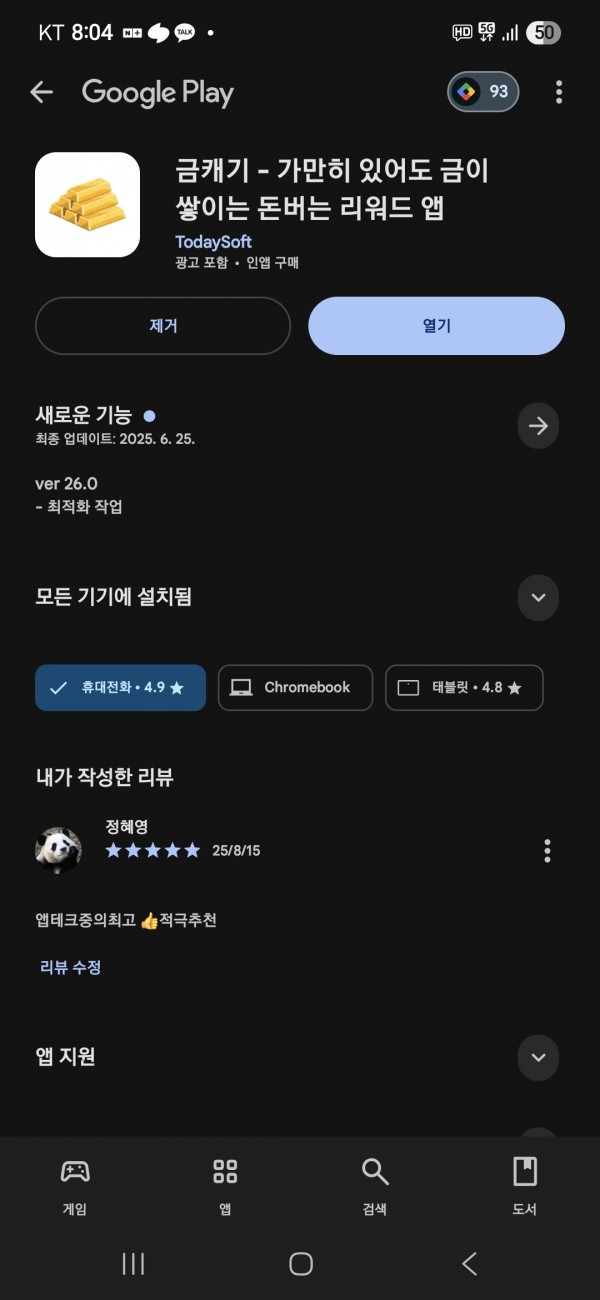Switch to the 도서 tab
This screenshot has height=1300, width=600.
tap(525, 1187)
